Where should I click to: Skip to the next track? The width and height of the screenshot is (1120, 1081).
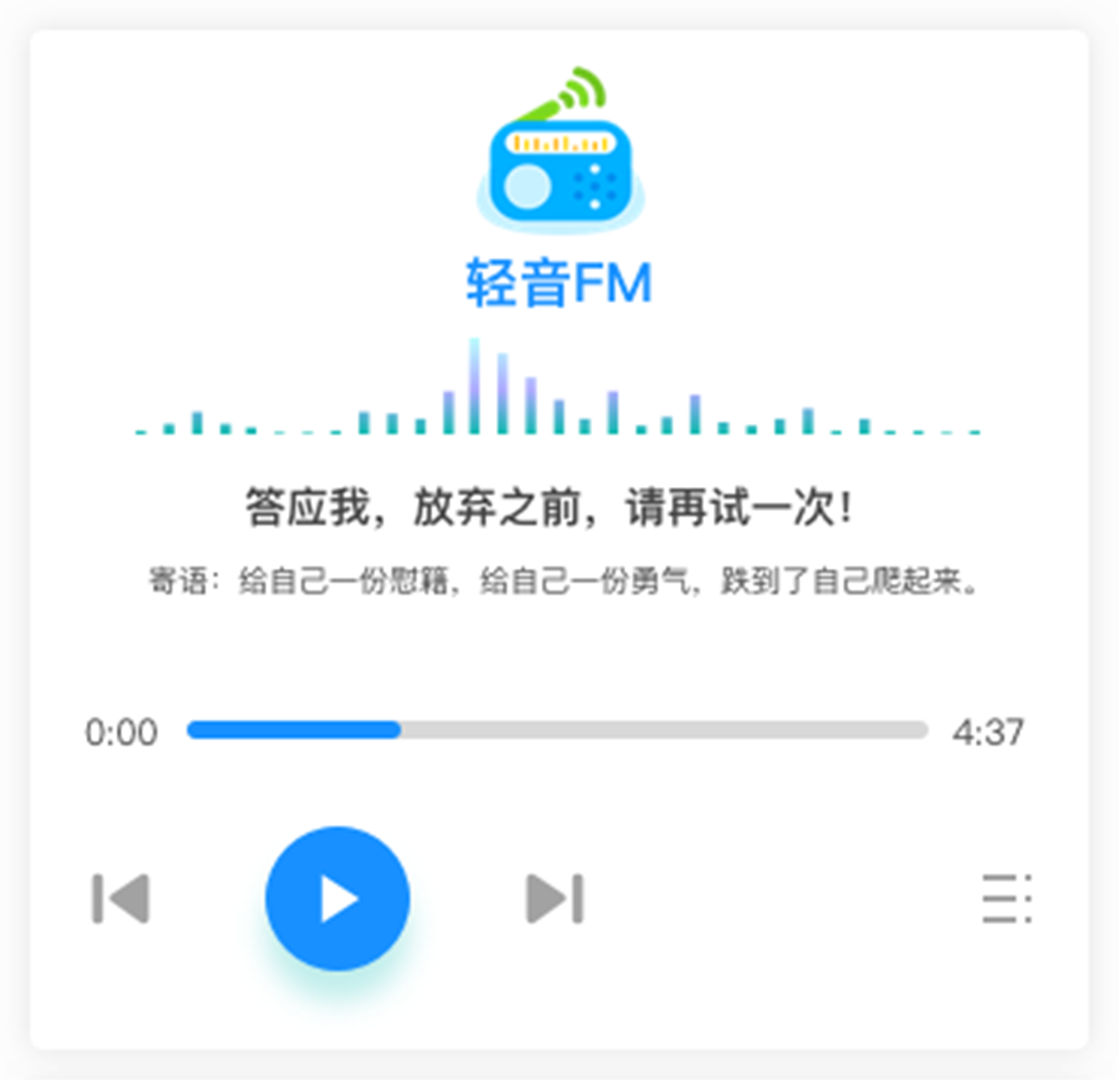point(554,899)
